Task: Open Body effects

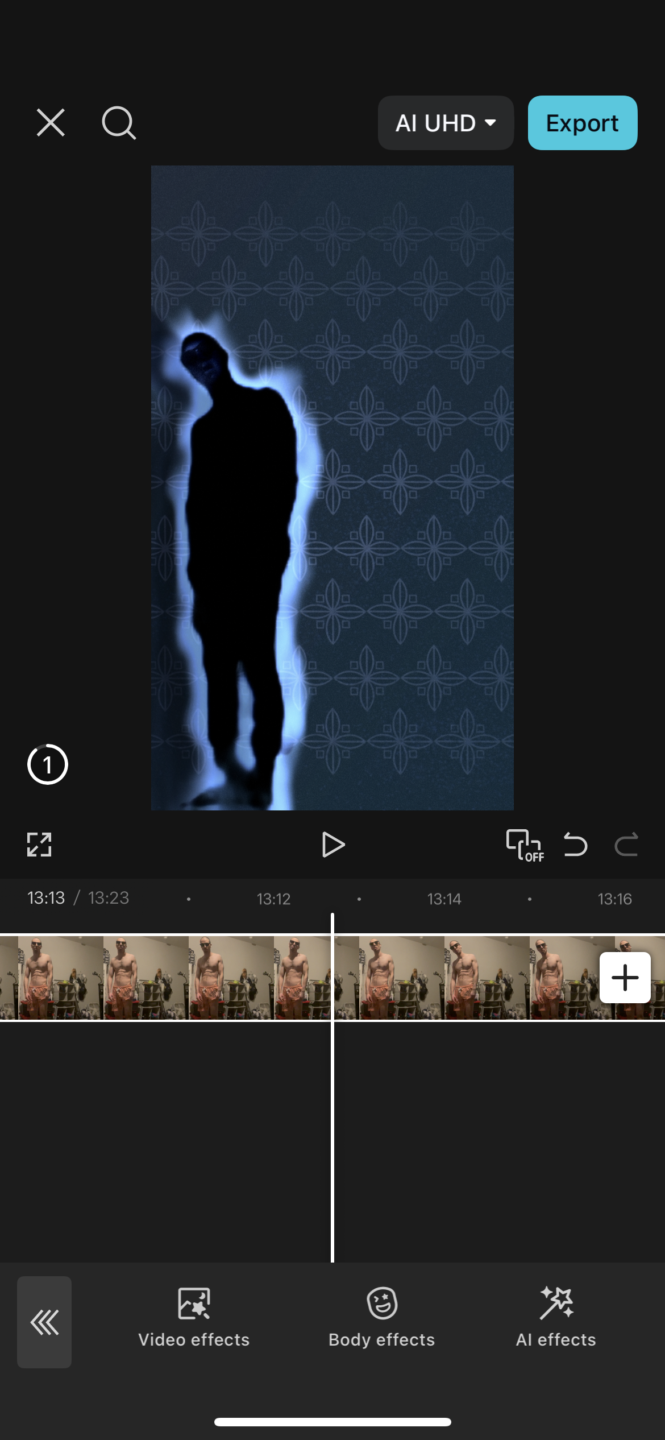Action: click(x=382, y=1319)
